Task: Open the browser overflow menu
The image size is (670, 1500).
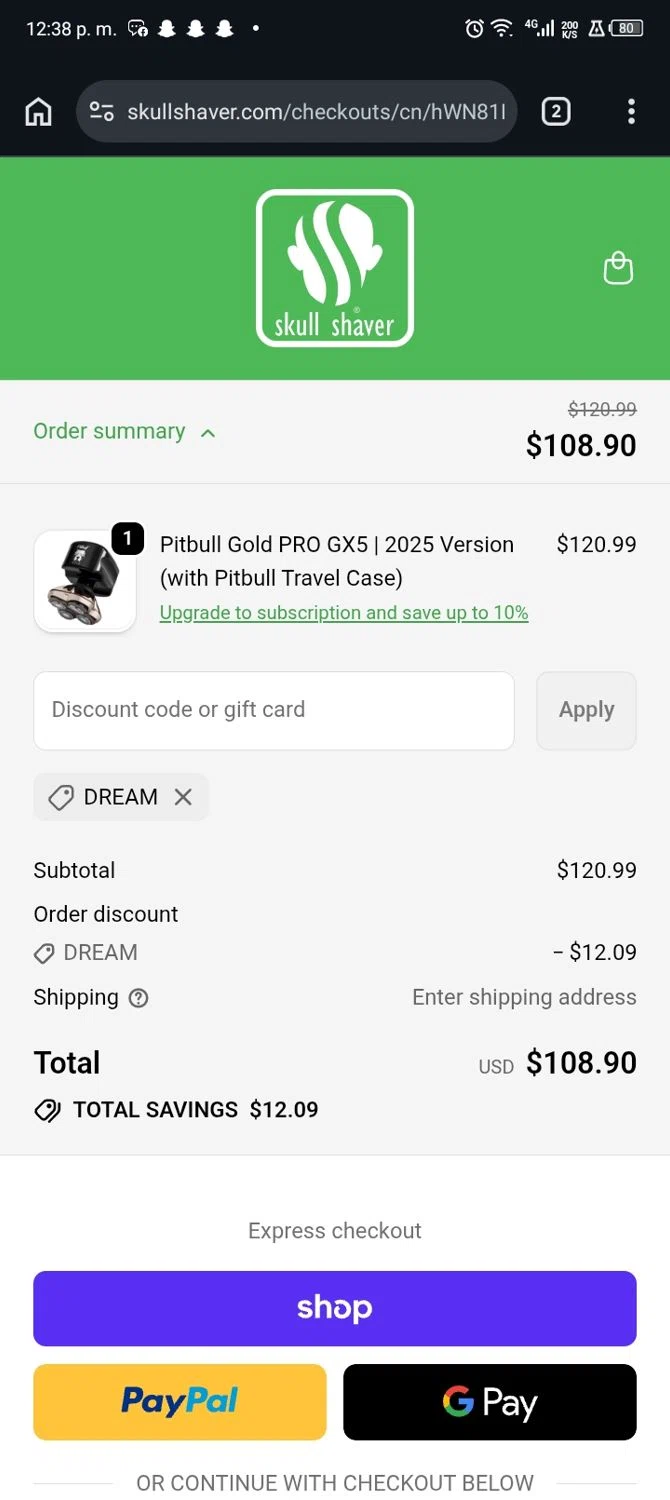Action: coord(631,111)
